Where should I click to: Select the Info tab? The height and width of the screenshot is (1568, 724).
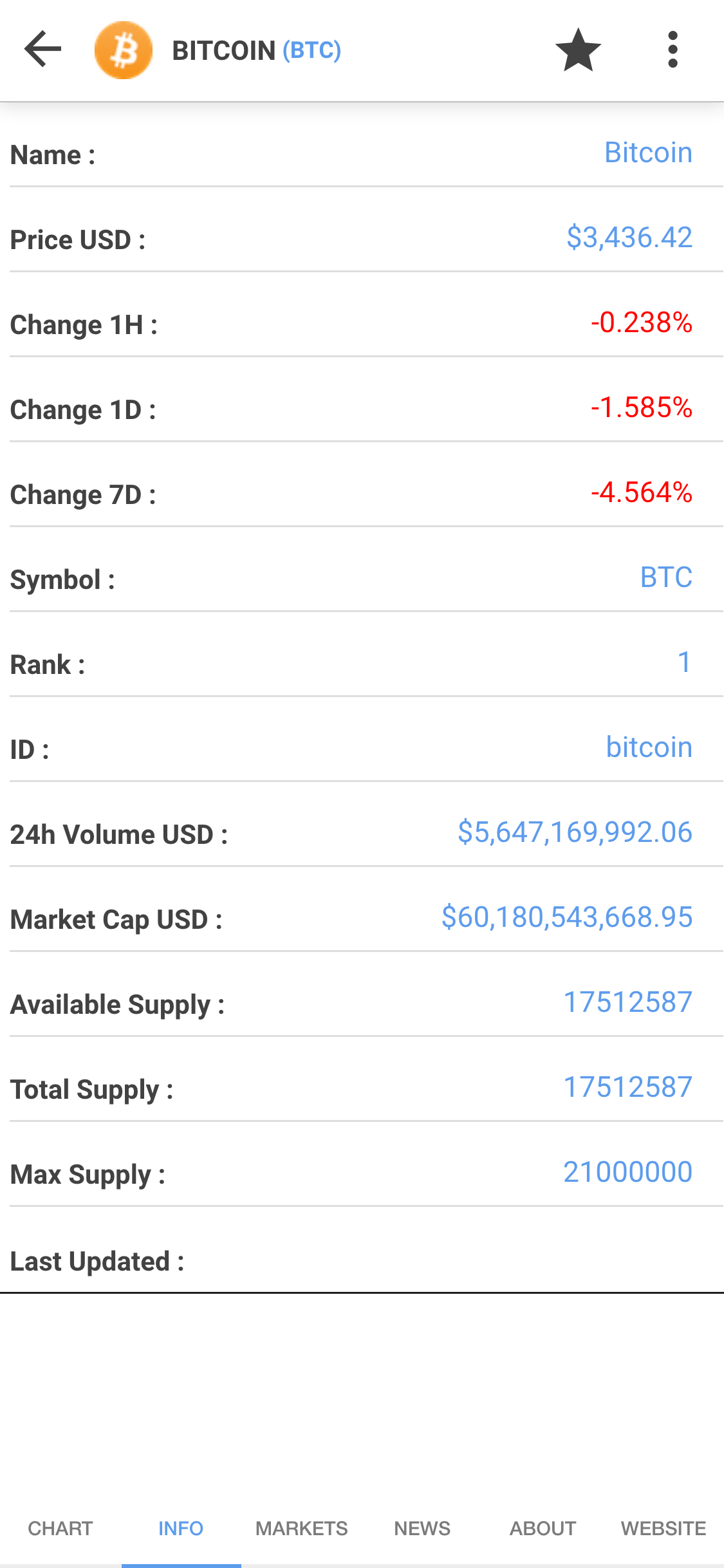181,1528
